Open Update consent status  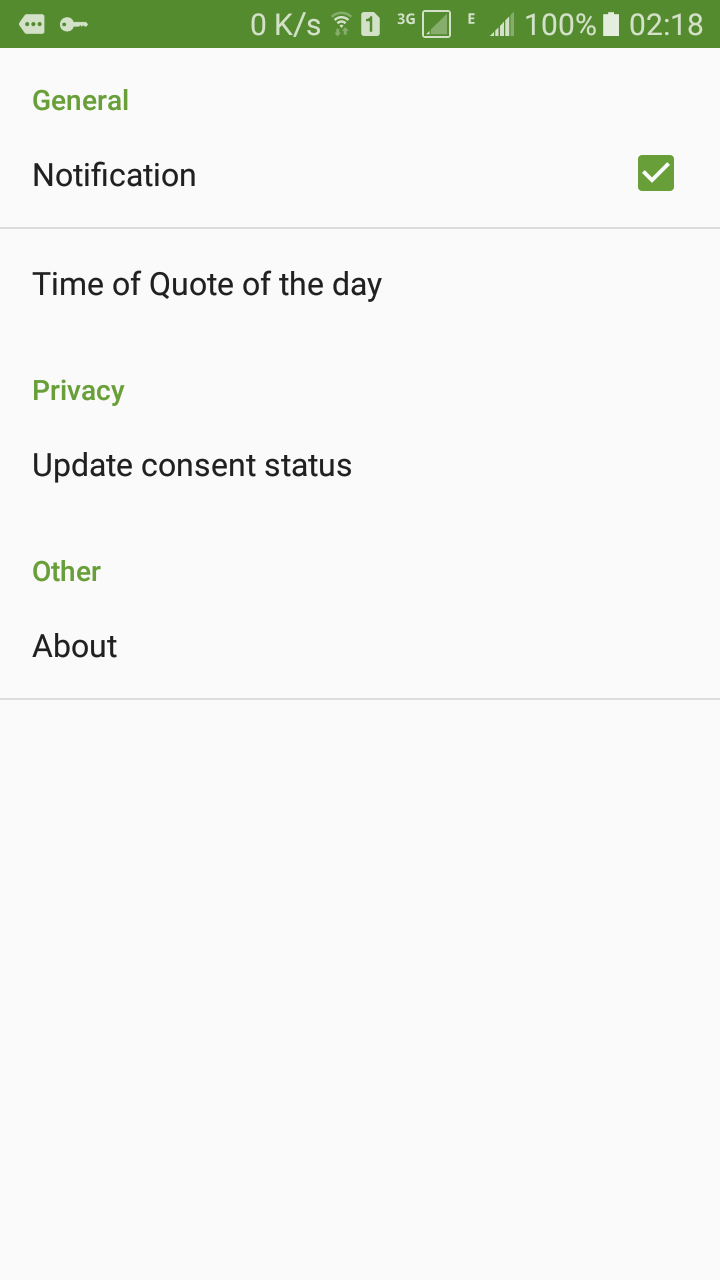192,466
